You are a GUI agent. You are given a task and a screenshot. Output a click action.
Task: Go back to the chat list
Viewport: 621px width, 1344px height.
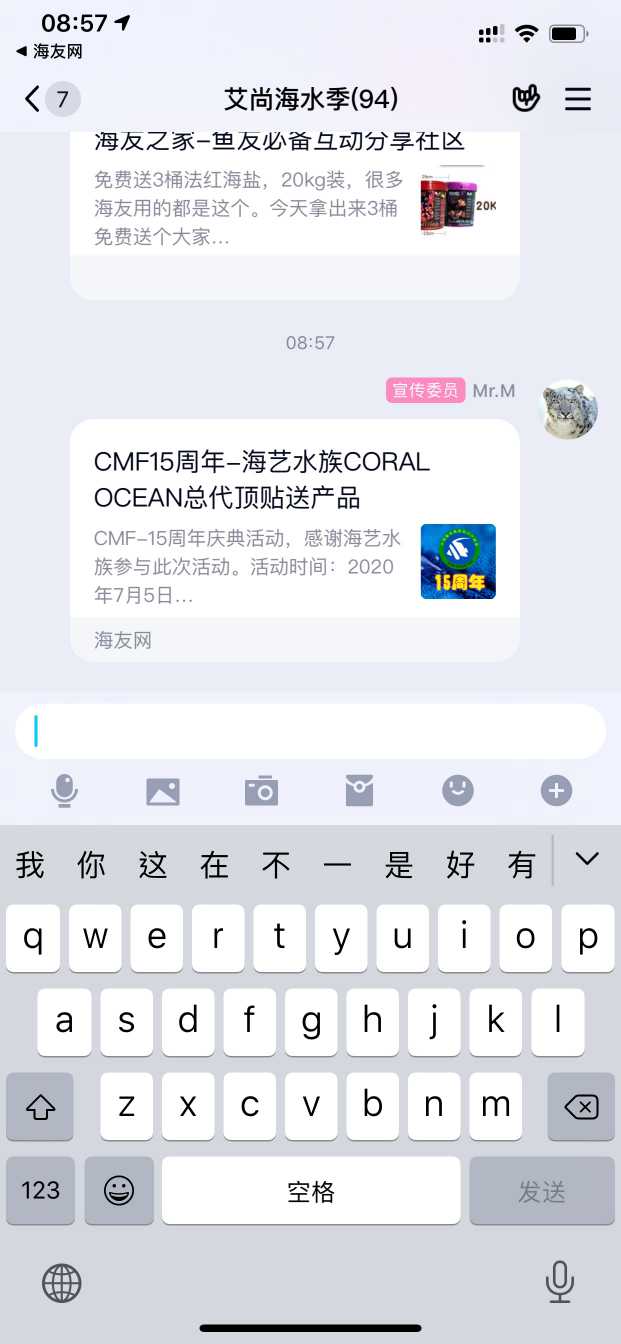tap(34, 99)
